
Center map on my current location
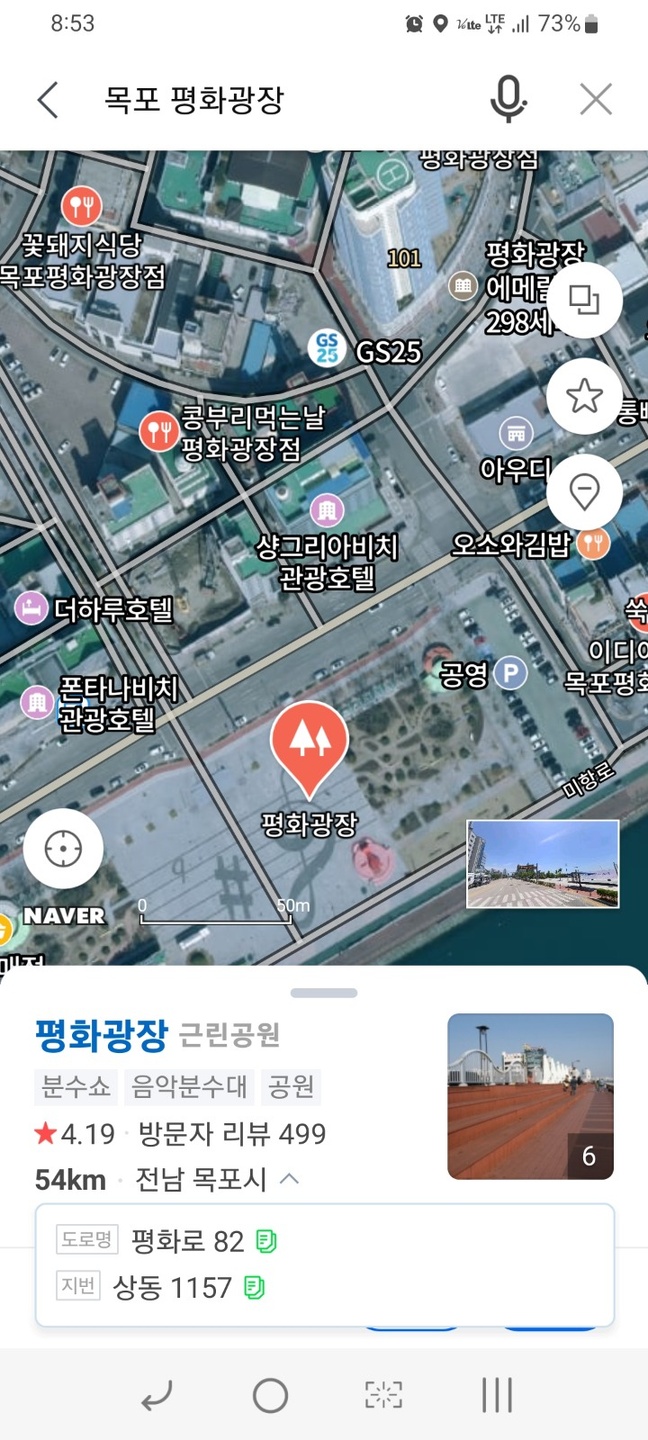(63, 849)
